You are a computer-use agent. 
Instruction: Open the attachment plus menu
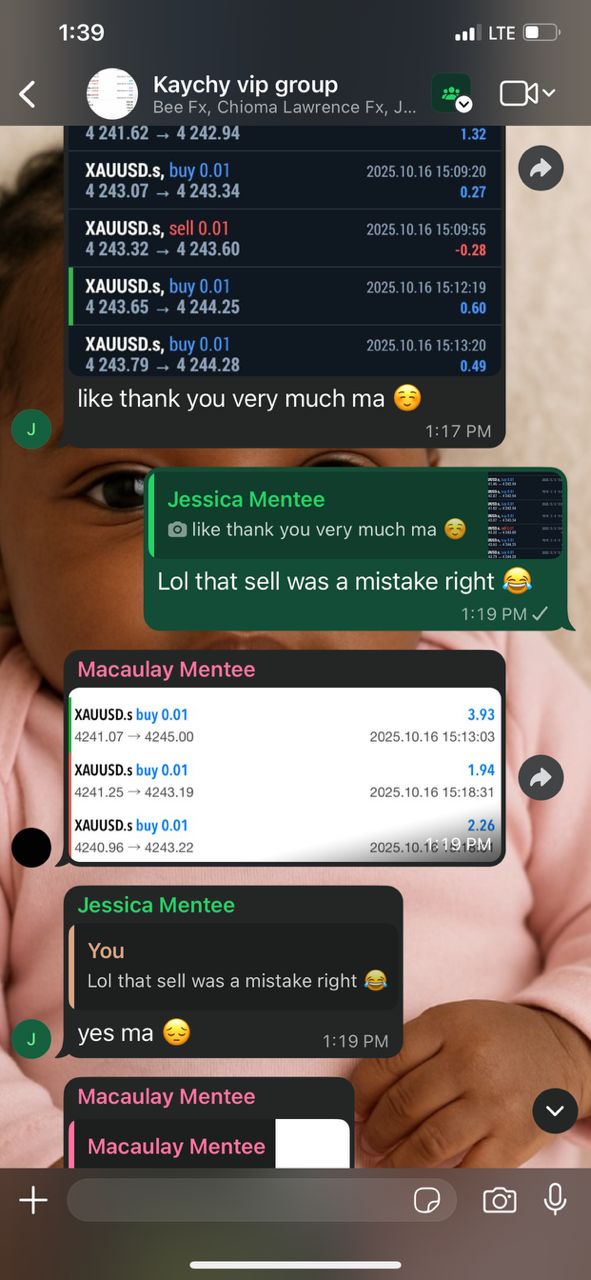coord(33,1200)
